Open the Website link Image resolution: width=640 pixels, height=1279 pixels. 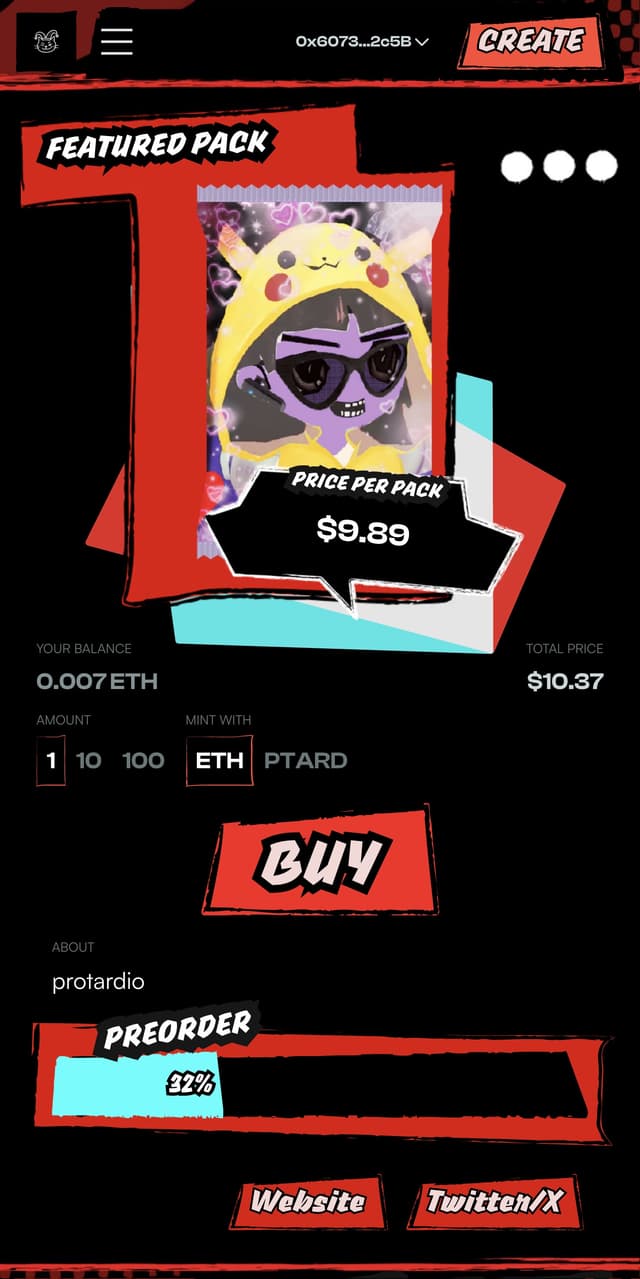tap(307, 1201)
